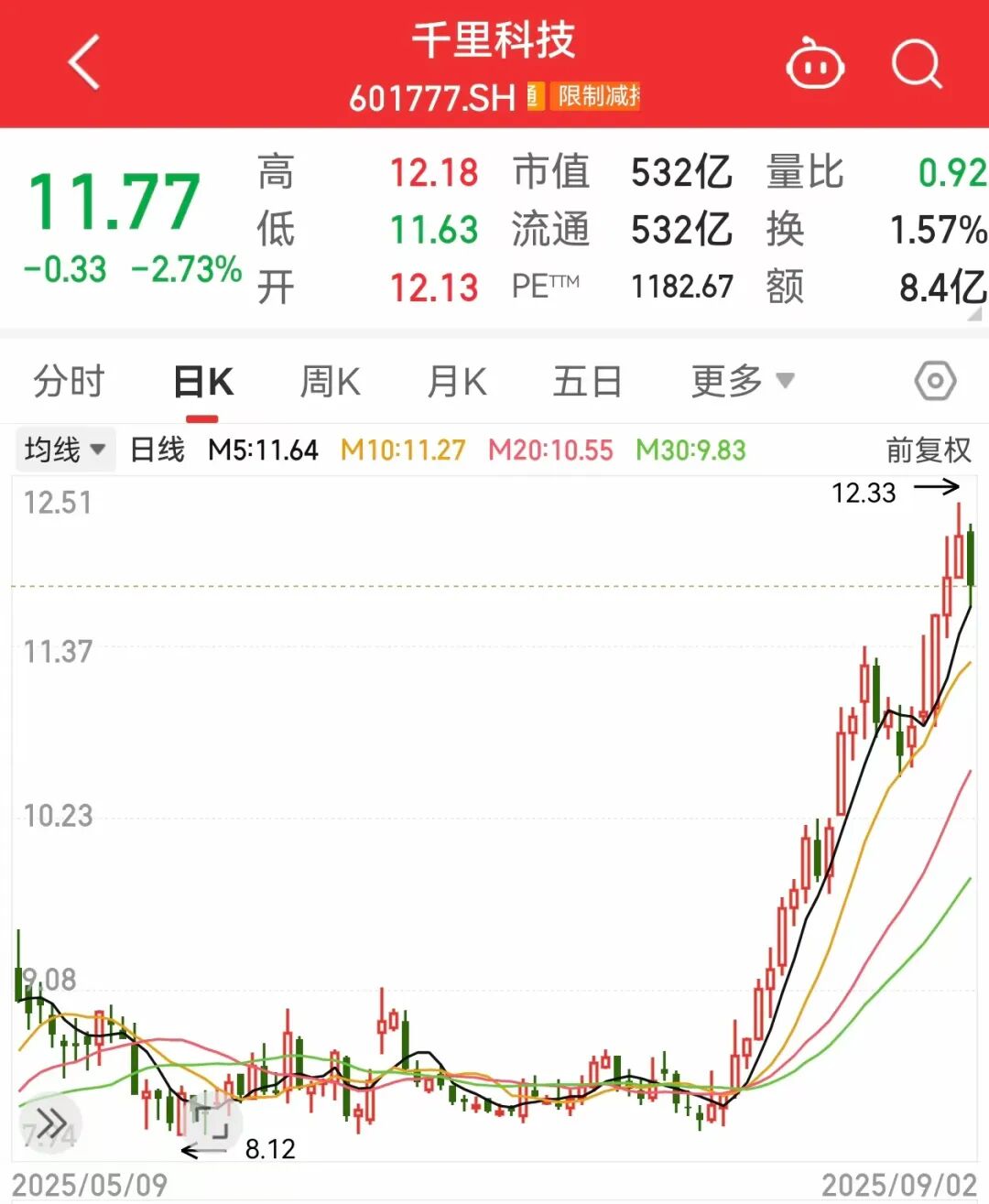The image size is (989, 1204).
Task: Enter fullscreen chart view
Action: coord(211,1120)
